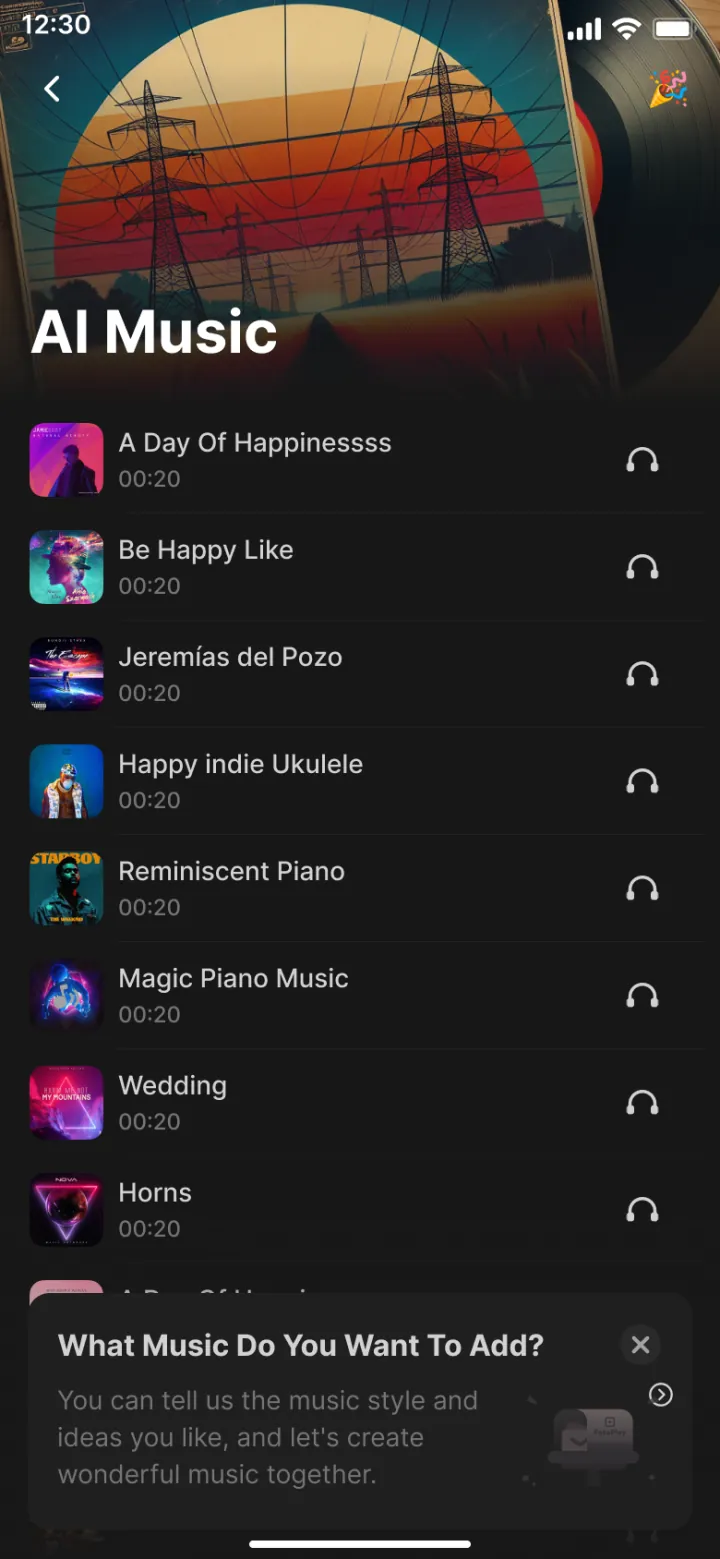
Task: Dismiss the What Music Do You Want banner
Action: 641,1345
